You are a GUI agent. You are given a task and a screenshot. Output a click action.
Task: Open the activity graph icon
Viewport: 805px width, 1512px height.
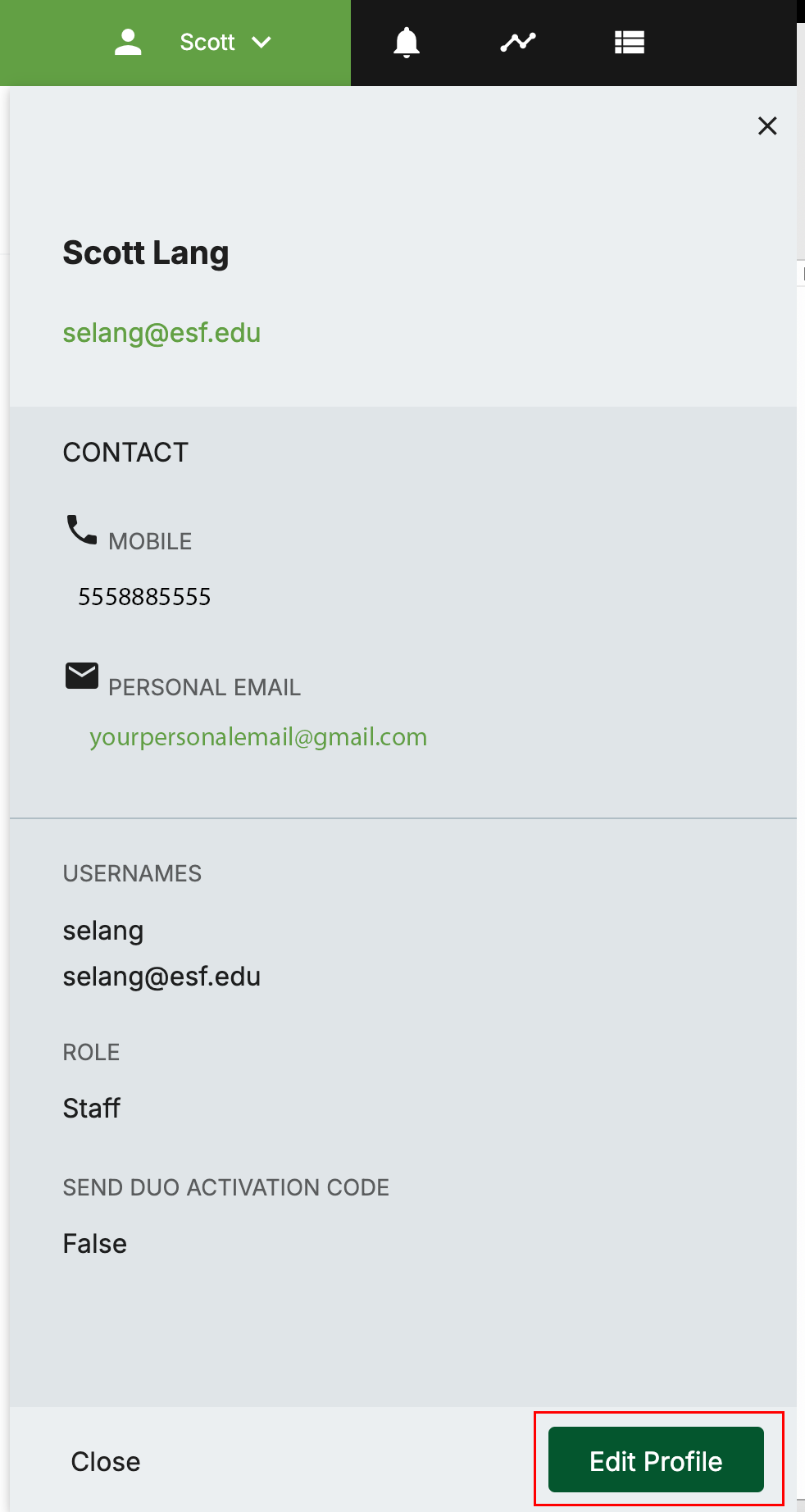click(518, 43)
